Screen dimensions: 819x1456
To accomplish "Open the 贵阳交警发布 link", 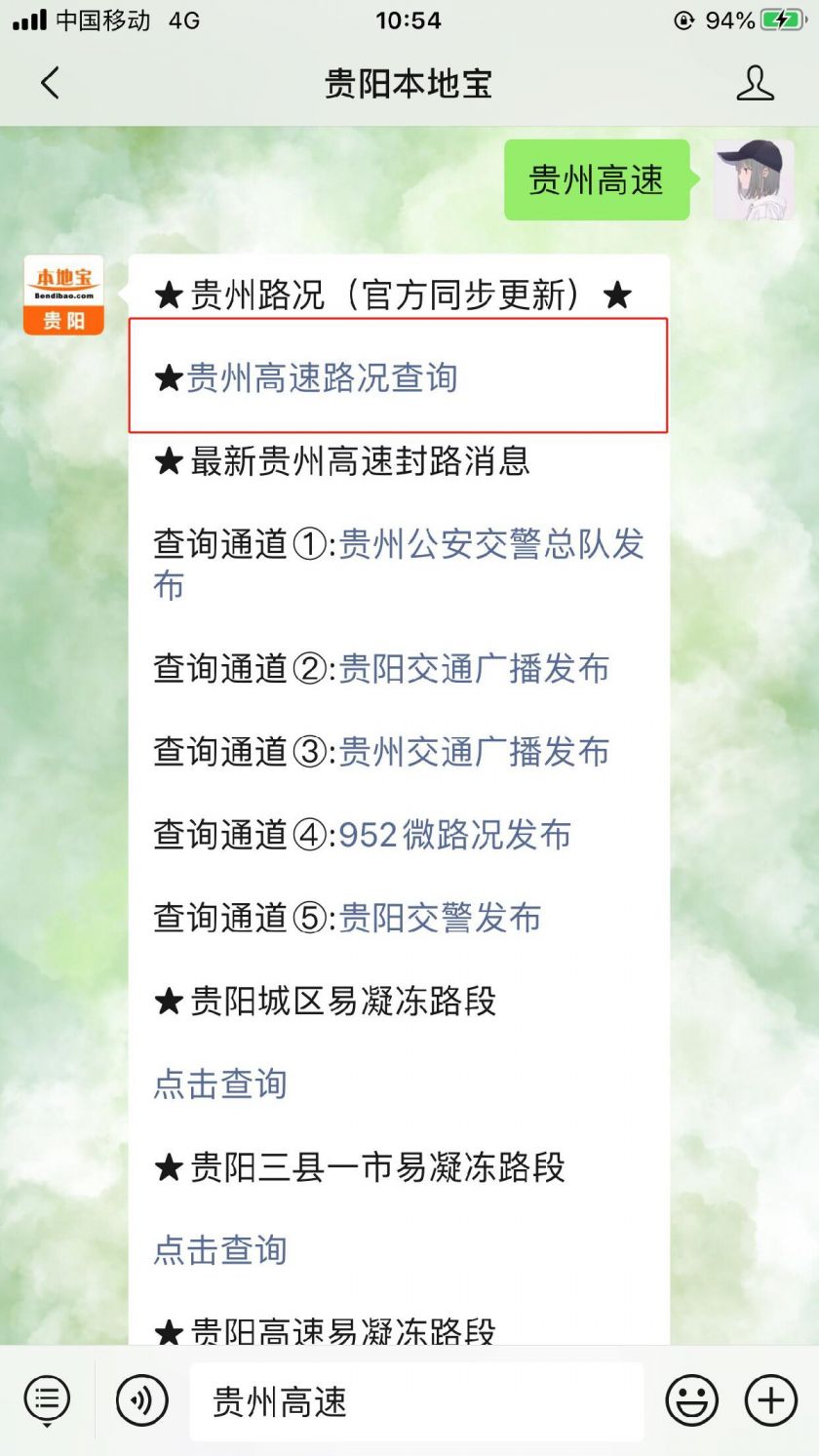I will pyautogui.click(x=440, y=918).
